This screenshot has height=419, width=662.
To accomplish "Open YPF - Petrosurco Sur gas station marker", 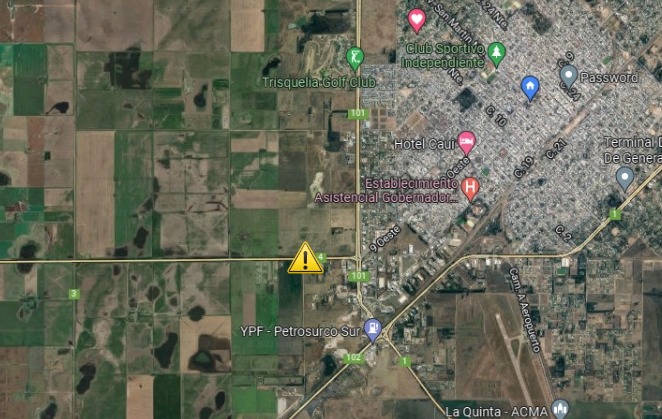I will point(373,327).
